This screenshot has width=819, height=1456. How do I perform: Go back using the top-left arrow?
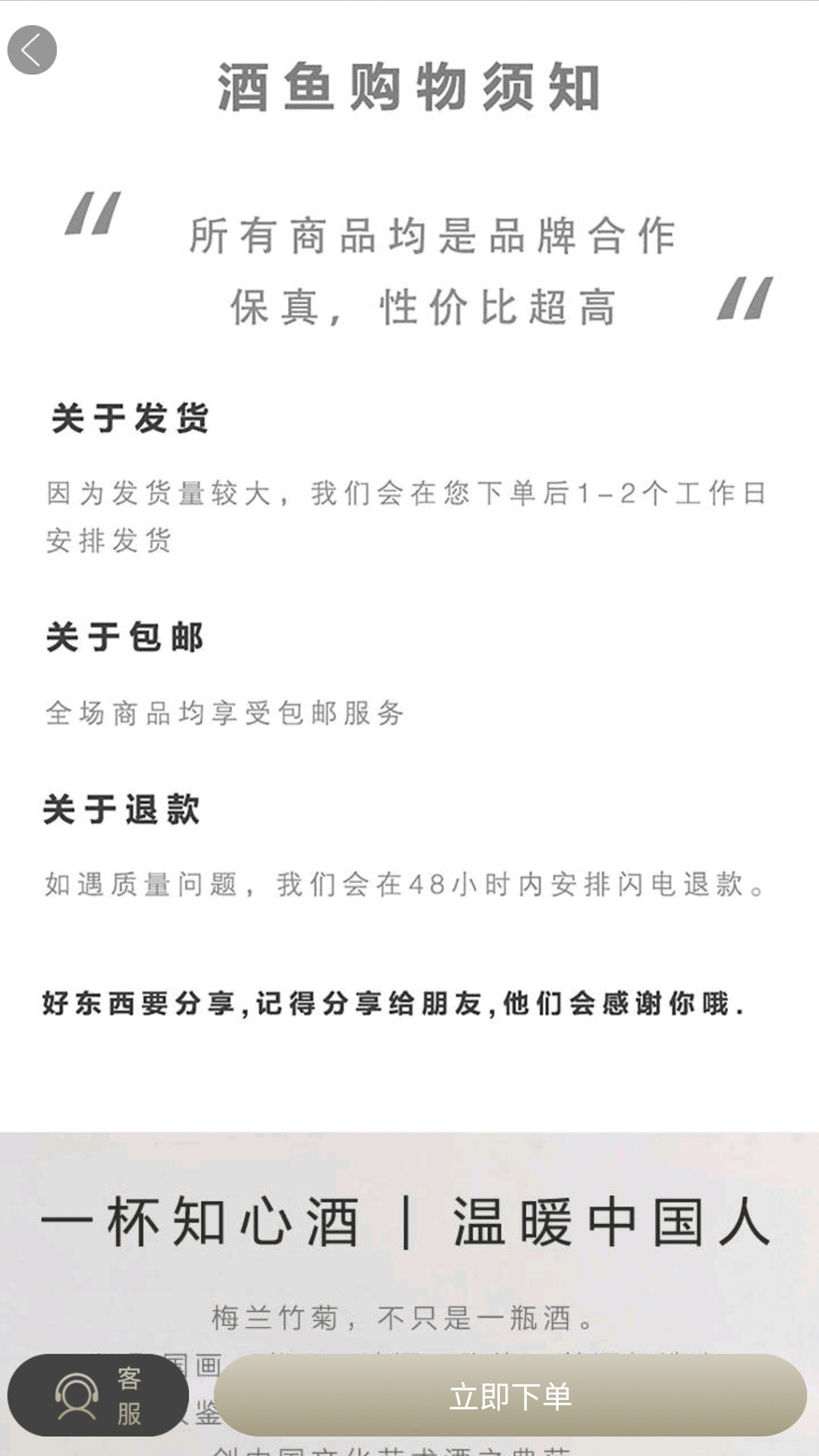pos(32,50)
